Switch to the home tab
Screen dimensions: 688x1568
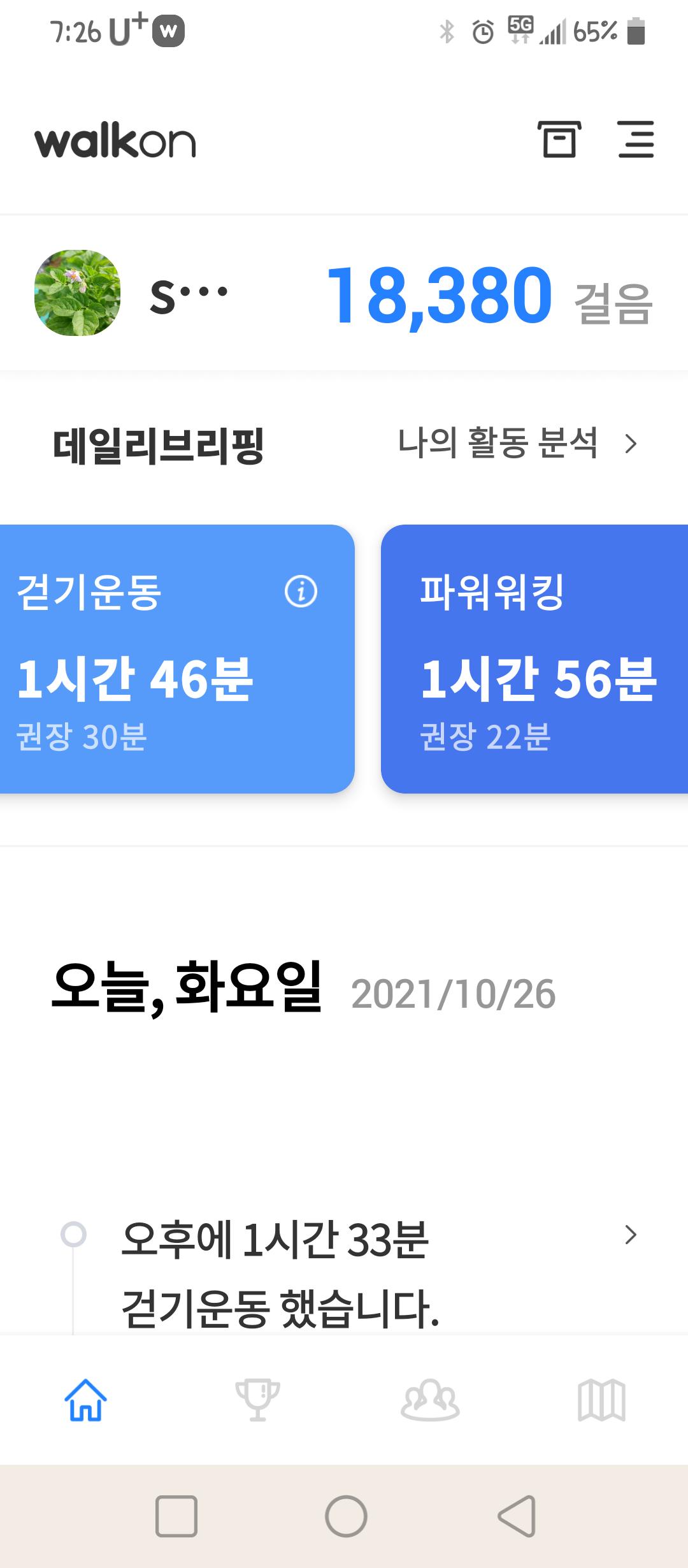pyautogui.click(x=85, y=1399)
